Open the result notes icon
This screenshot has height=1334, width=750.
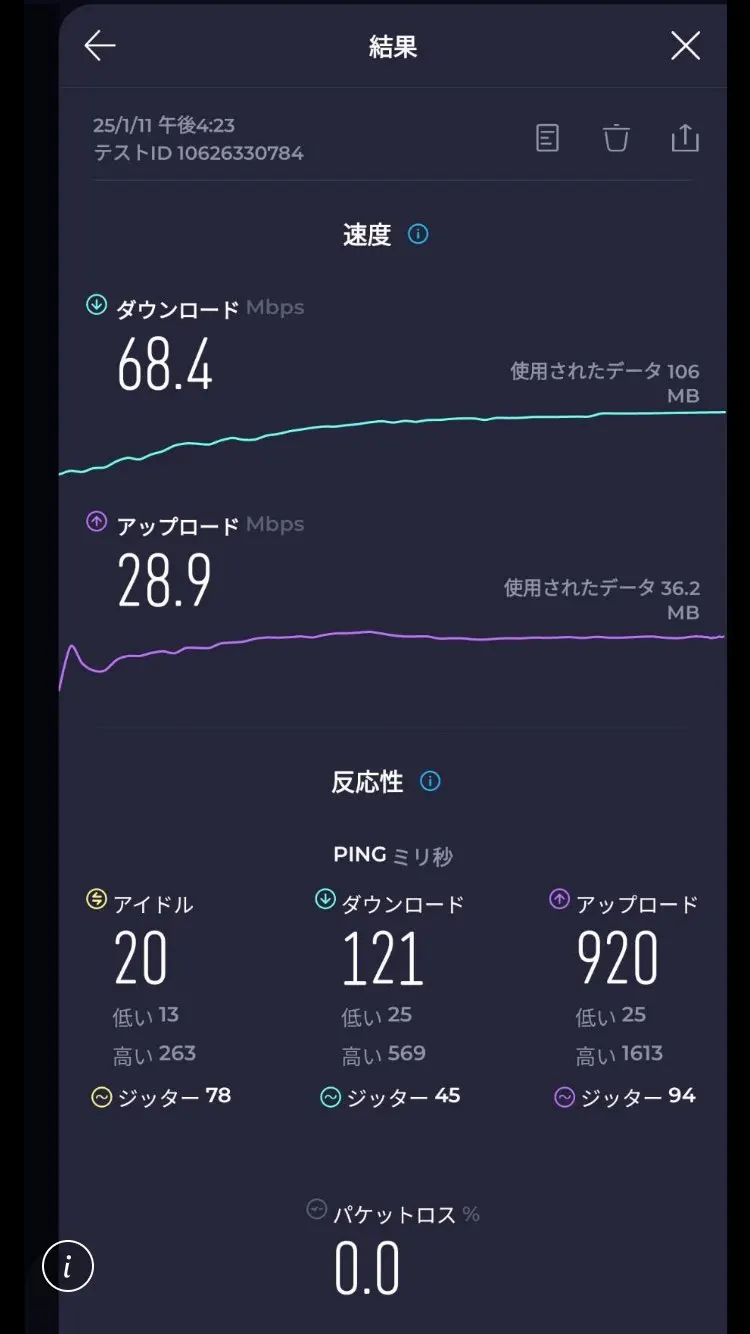[547, 138]
